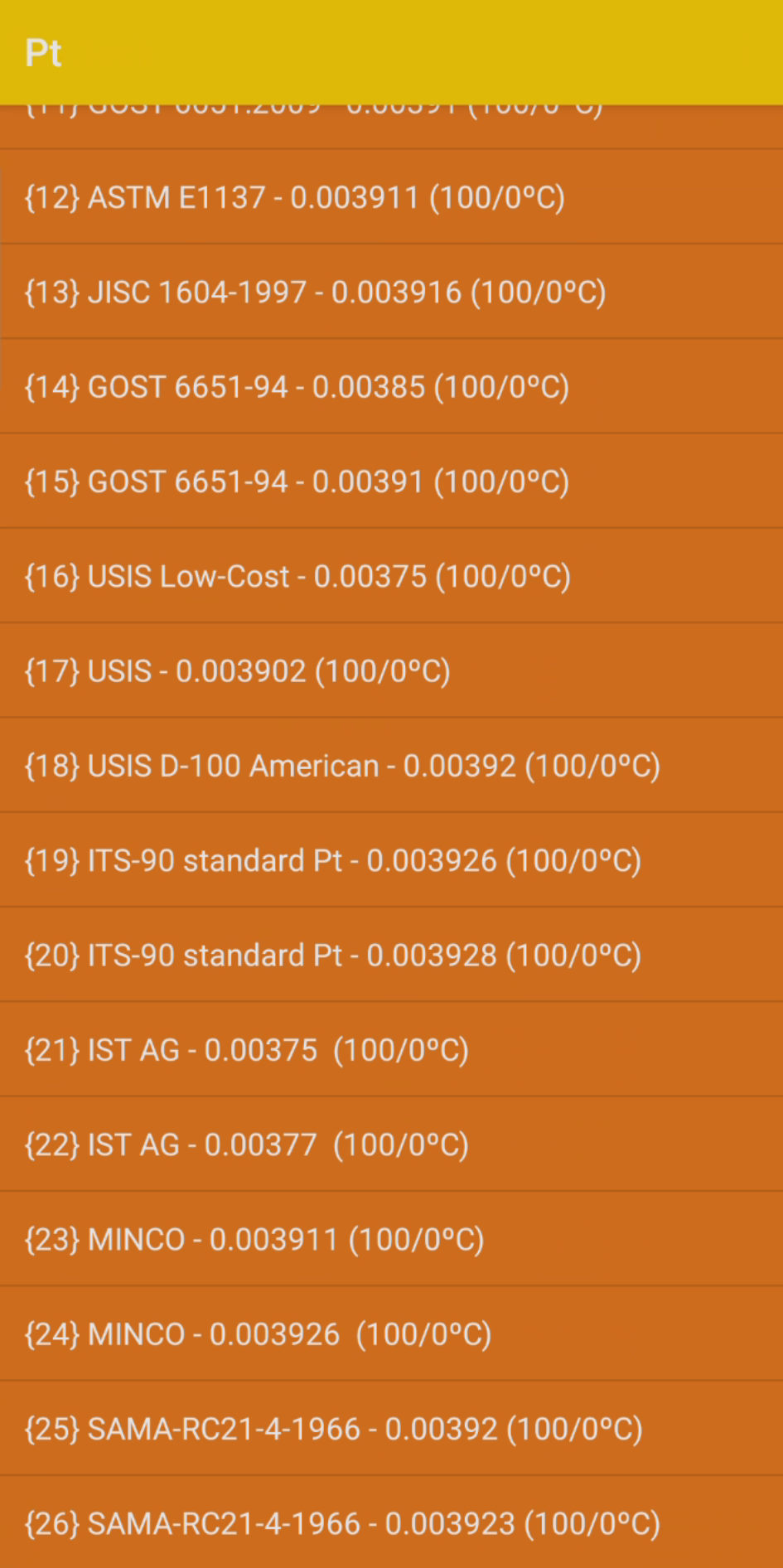Choose JISC 1604-1997 - 0.003916
The width and height of the screenshot is (783, 1568).
[316, 293]
